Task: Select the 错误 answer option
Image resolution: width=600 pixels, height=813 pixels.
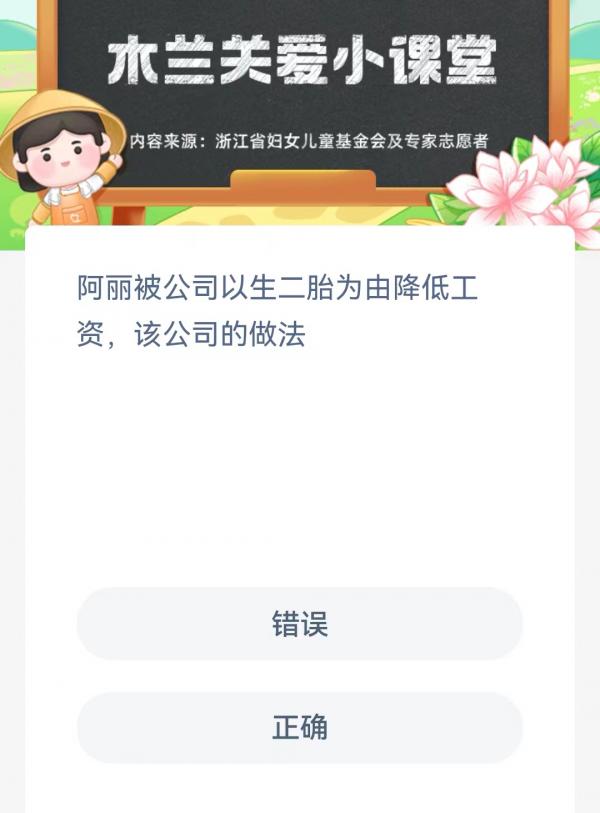Action: pos(300,623)
